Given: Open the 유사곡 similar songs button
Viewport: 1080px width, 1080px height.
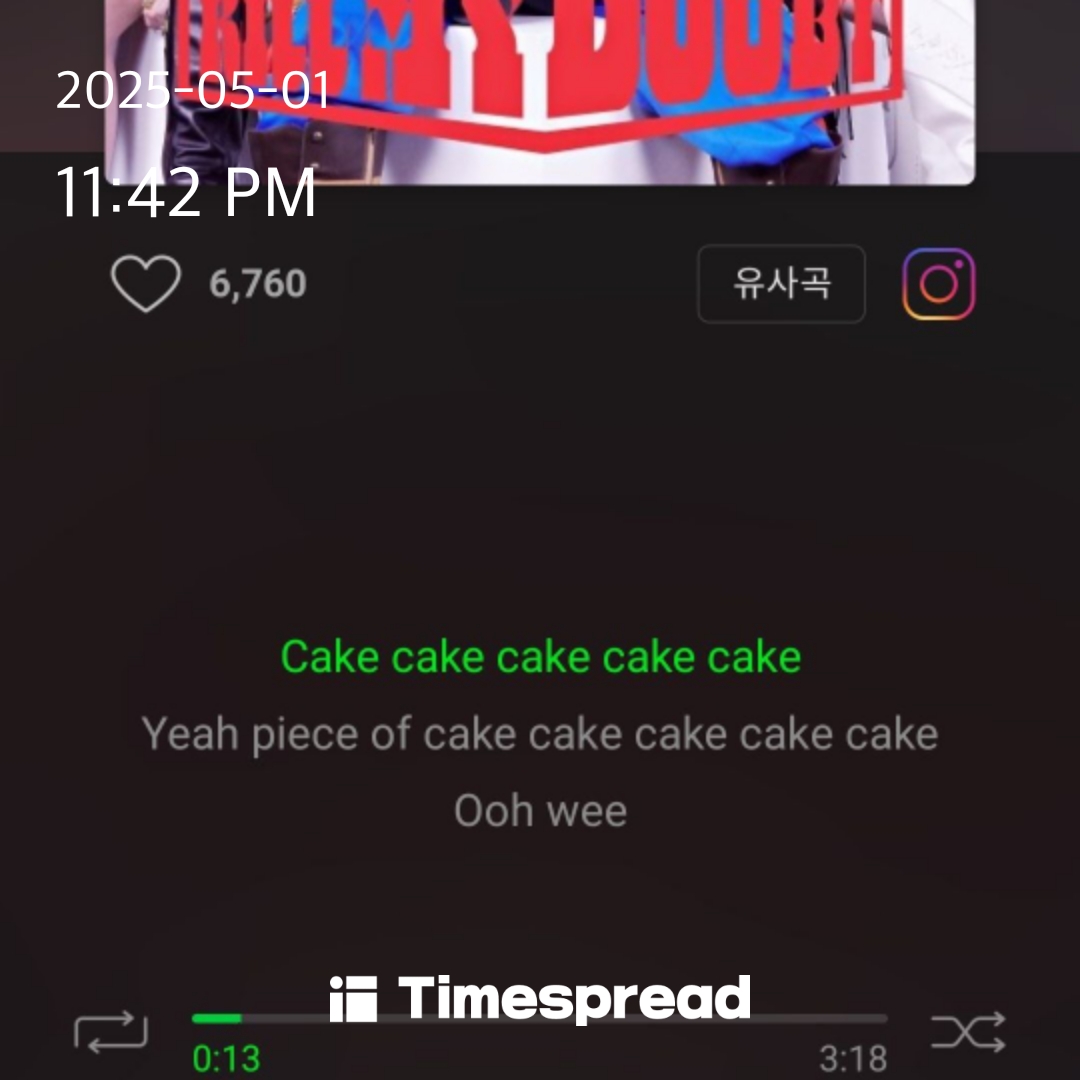Looking at the screenshot, I should click(x=781, y=284).
